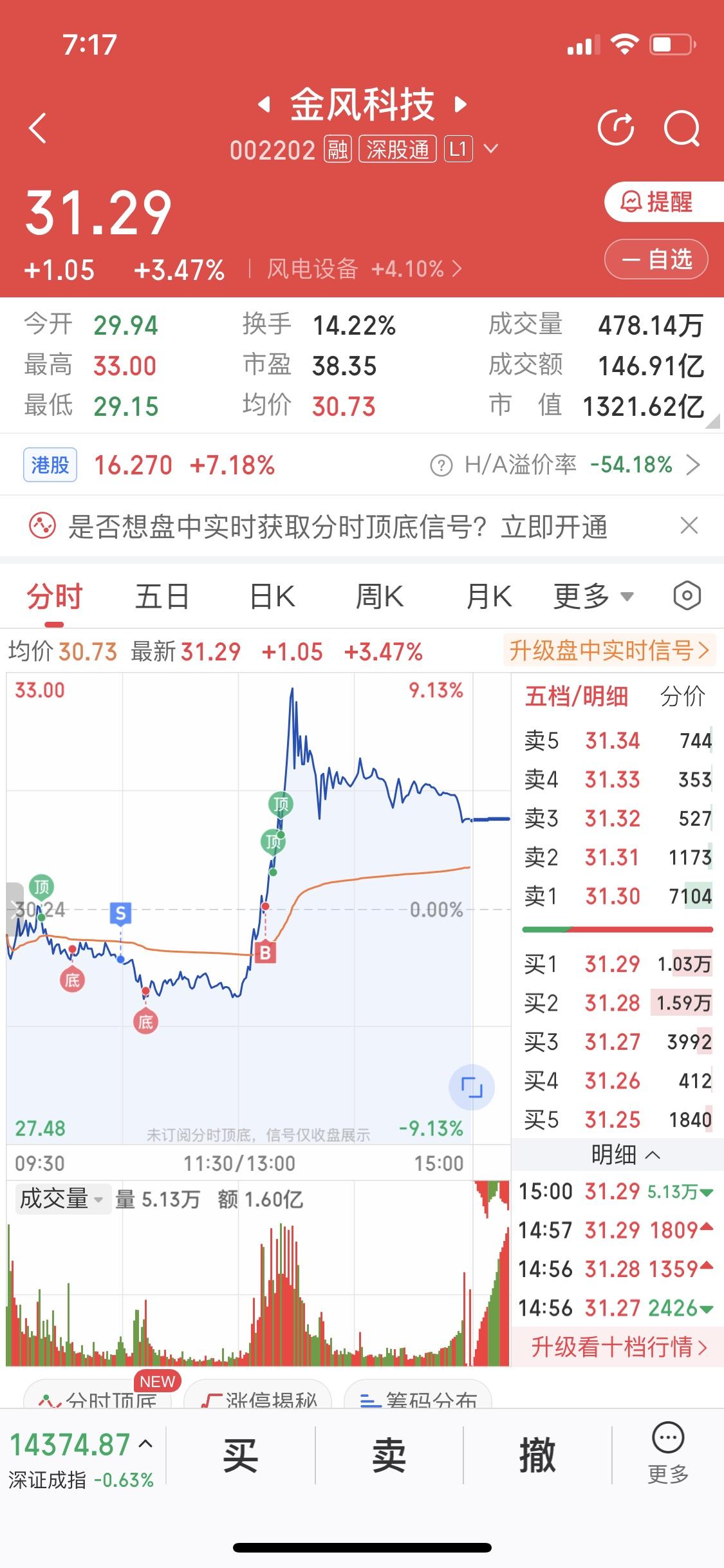The width and height of the screenshot is (724, 1568).
Task: Open chart settings via the target icon
Action: coord(687,595)
